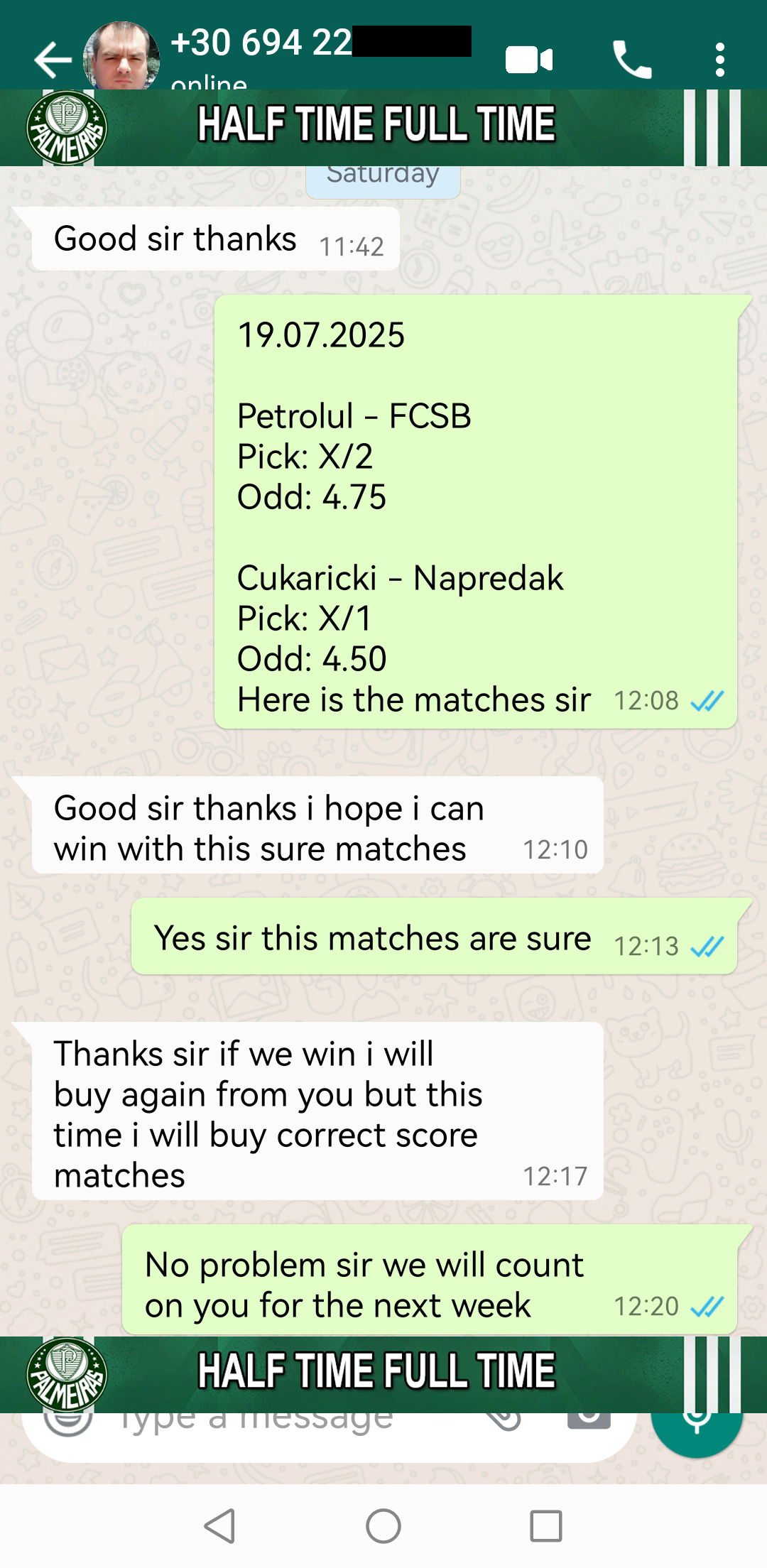Open recent apps with the square button
767x1568 pixels.
546,1525
